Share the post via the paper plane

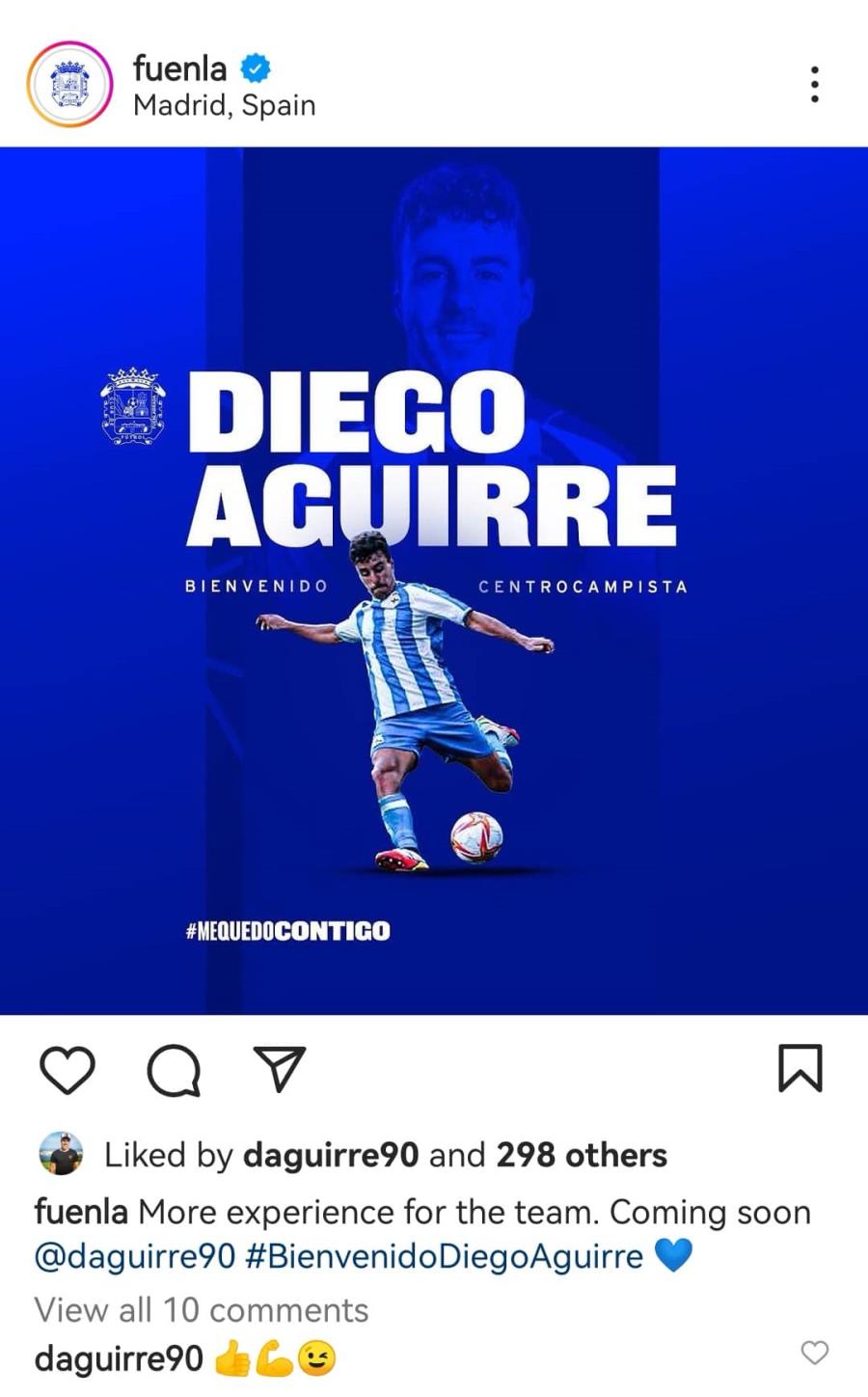point(280,1069)
